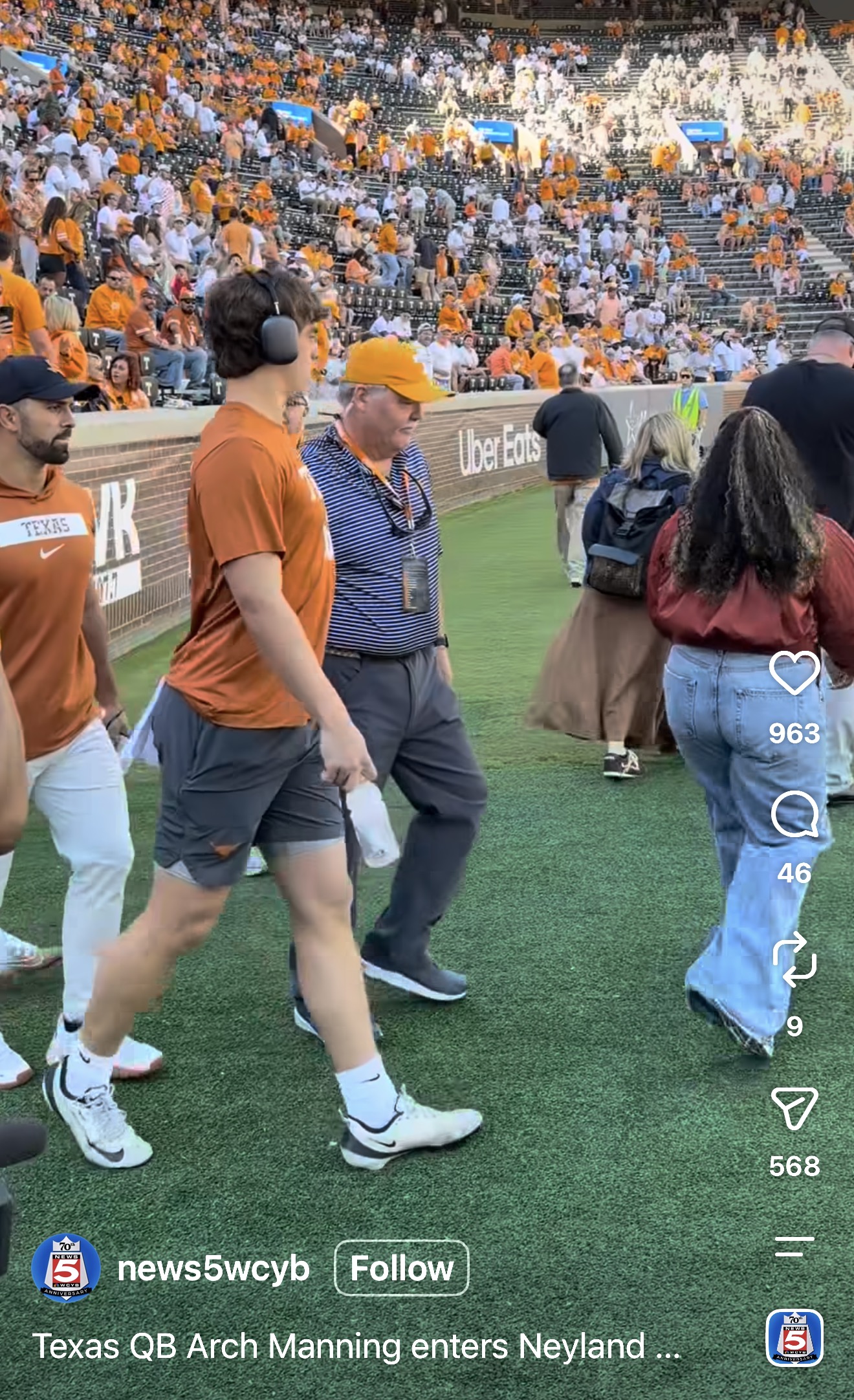Open the news5wcyb username link
This screenshot has width=854, height=1400.
pyautogui.click(x=213, y=1268)
